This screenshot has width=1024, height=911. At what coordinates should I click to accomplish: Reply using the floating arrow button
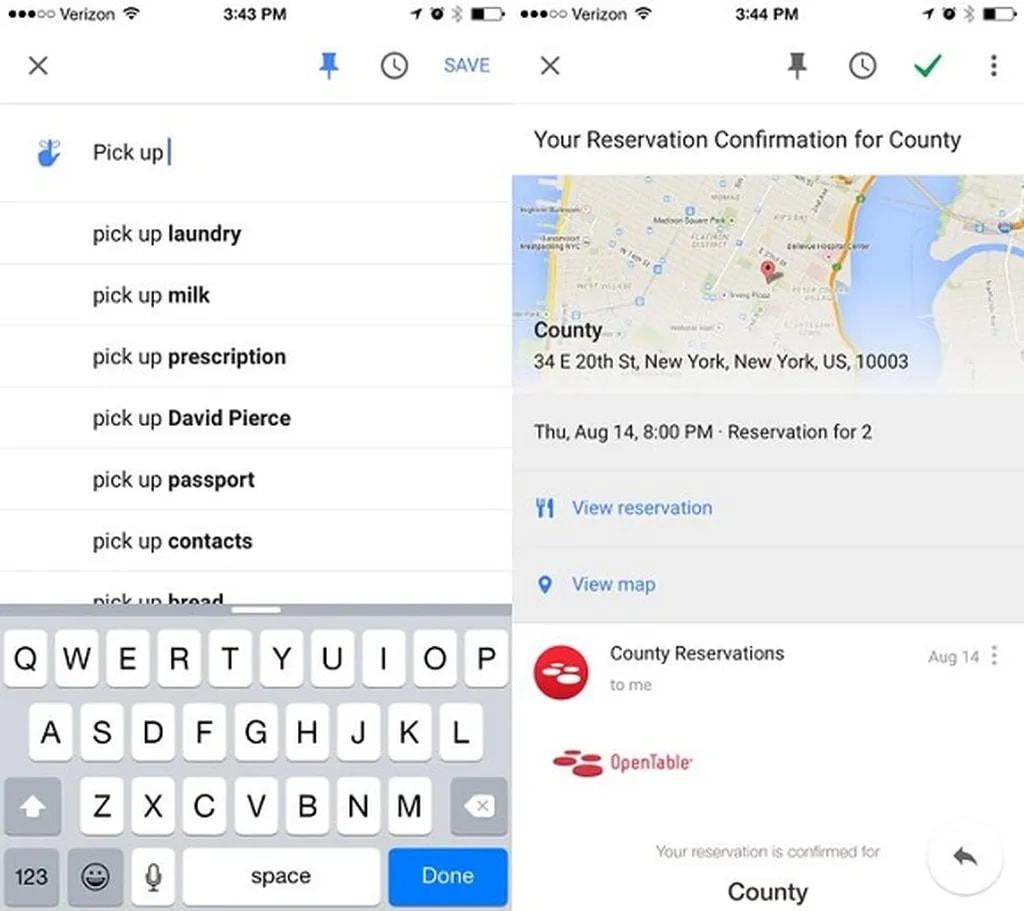pos(965,857)
